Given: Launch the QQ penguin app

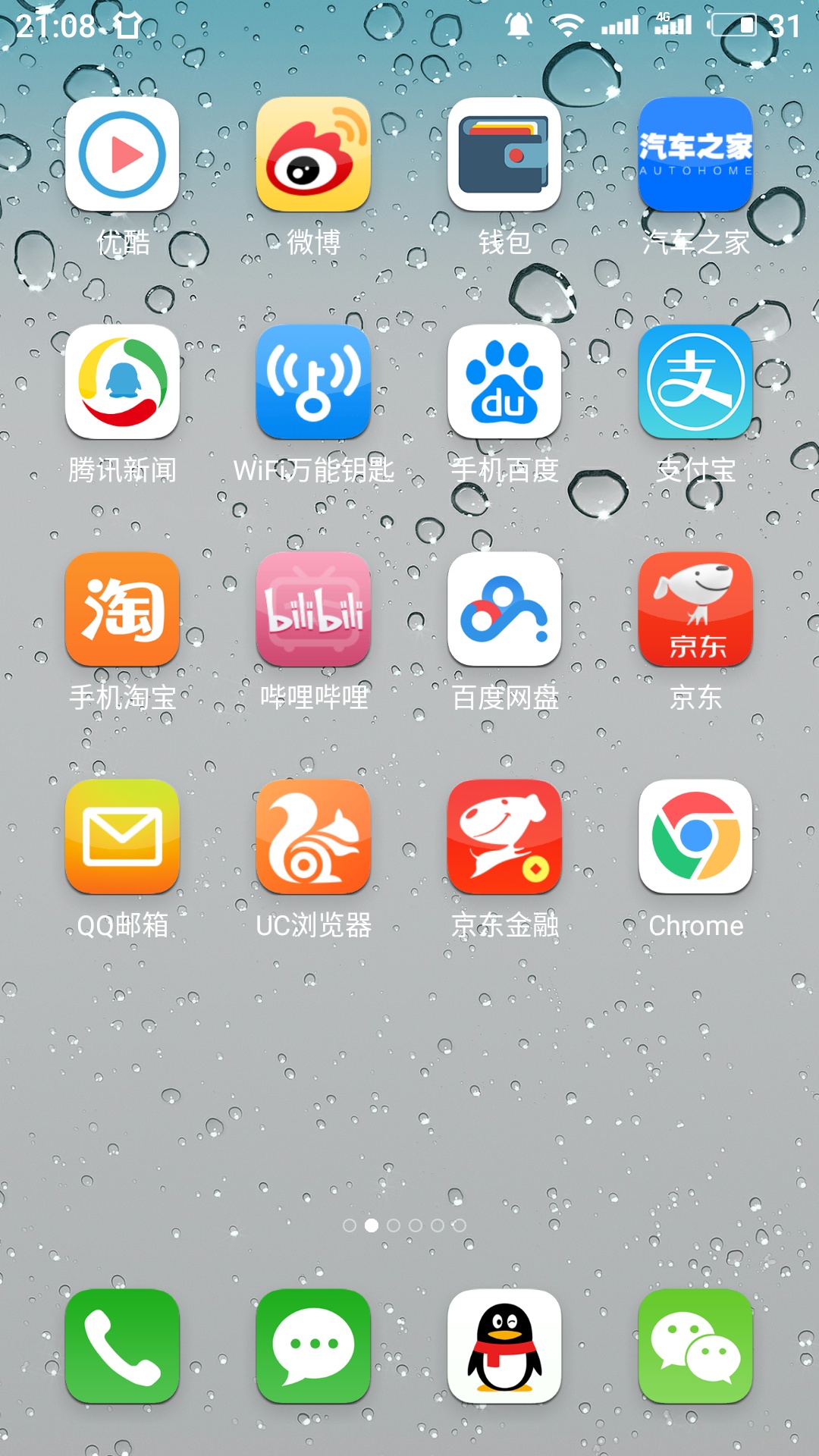Looking at the screenshot, I should 504,1346.
